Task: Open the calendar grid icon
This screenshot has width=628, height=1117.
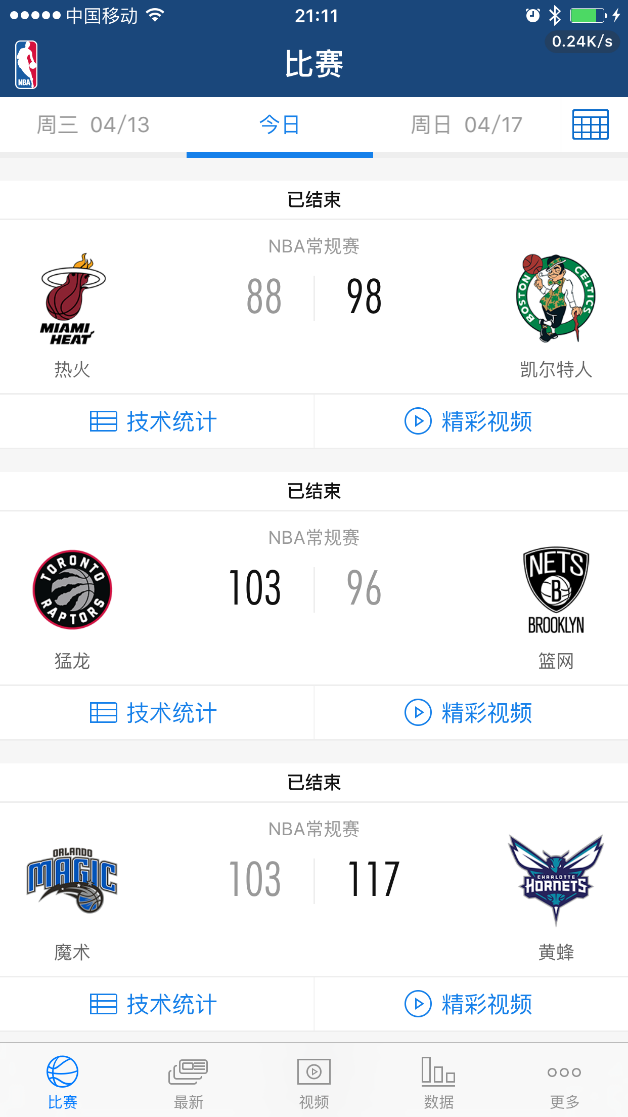Action: pos(590,125)
